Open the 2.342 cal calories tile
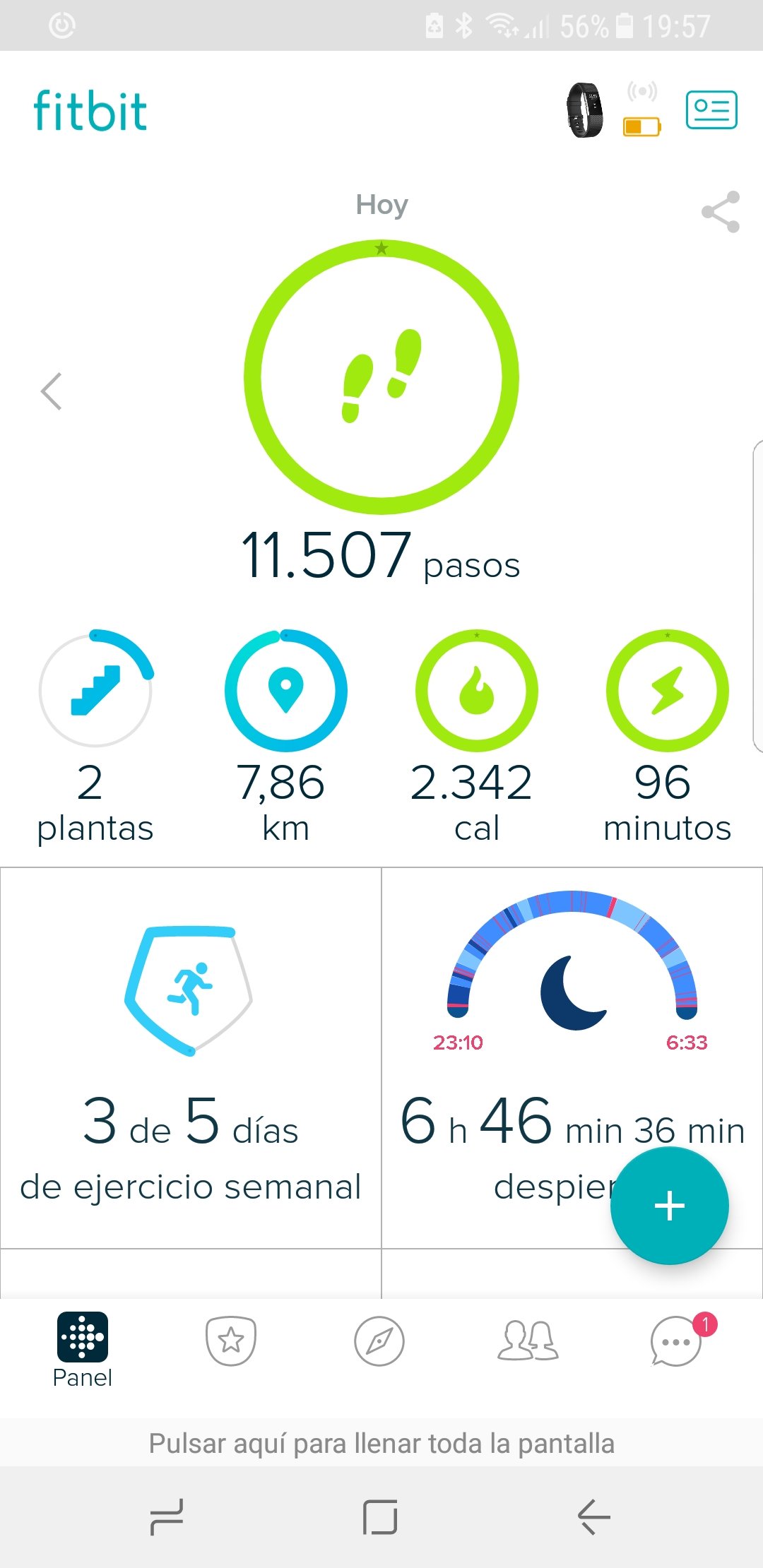763x1568 pixels. [x=476, y=737]
